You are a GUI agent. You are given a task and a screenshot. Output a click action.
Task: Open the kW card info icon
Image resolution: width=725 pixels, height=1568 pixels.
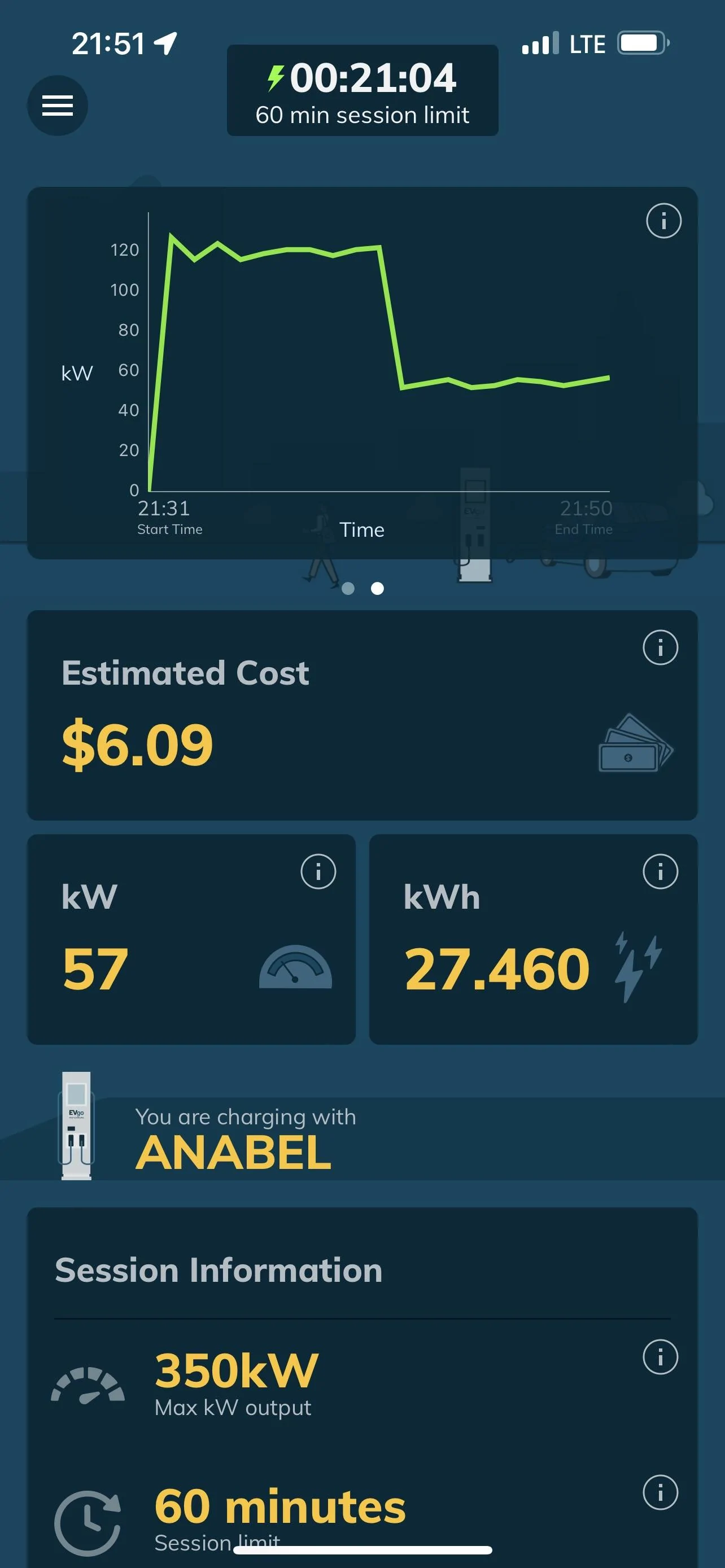(x=318, y=871)
